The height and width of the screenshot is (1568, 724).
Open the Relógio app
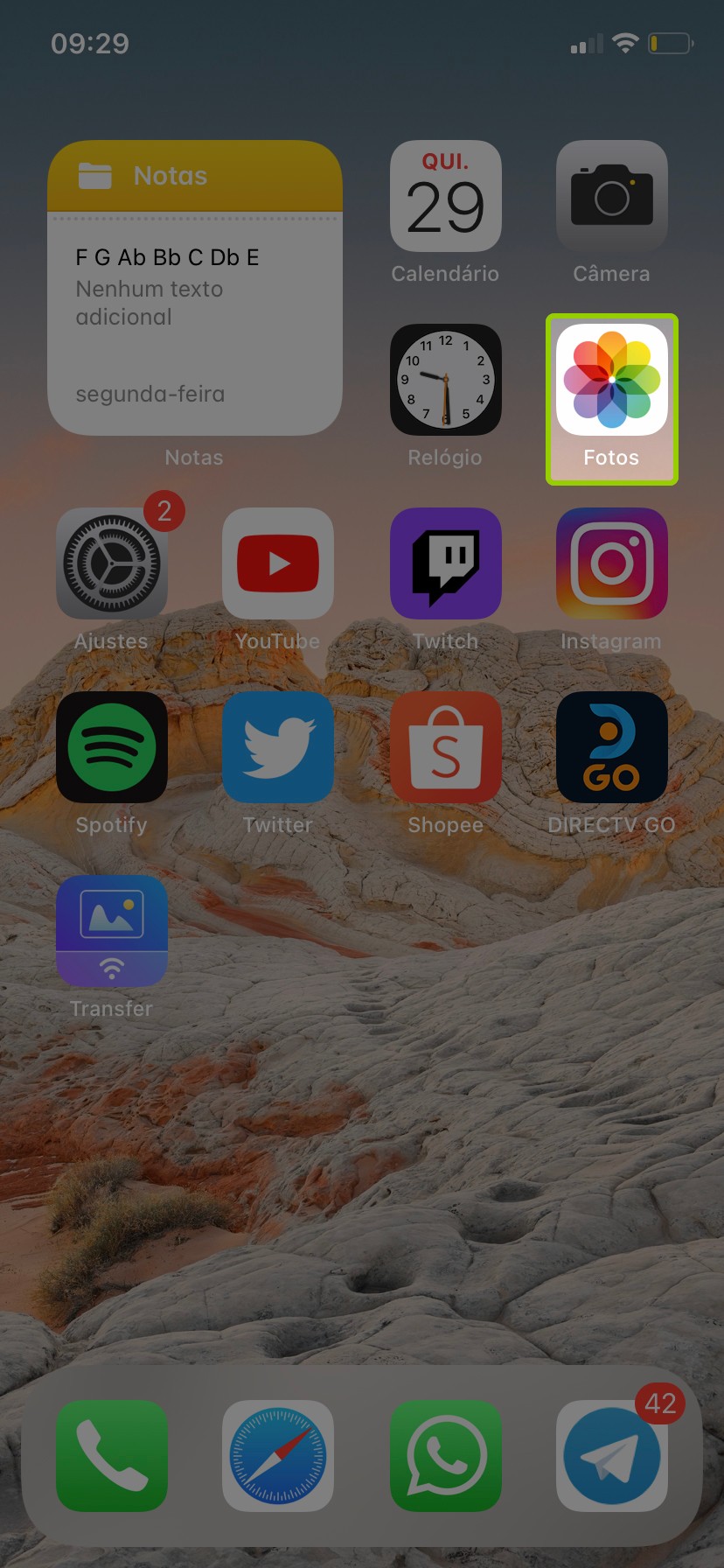pos(445,381)
